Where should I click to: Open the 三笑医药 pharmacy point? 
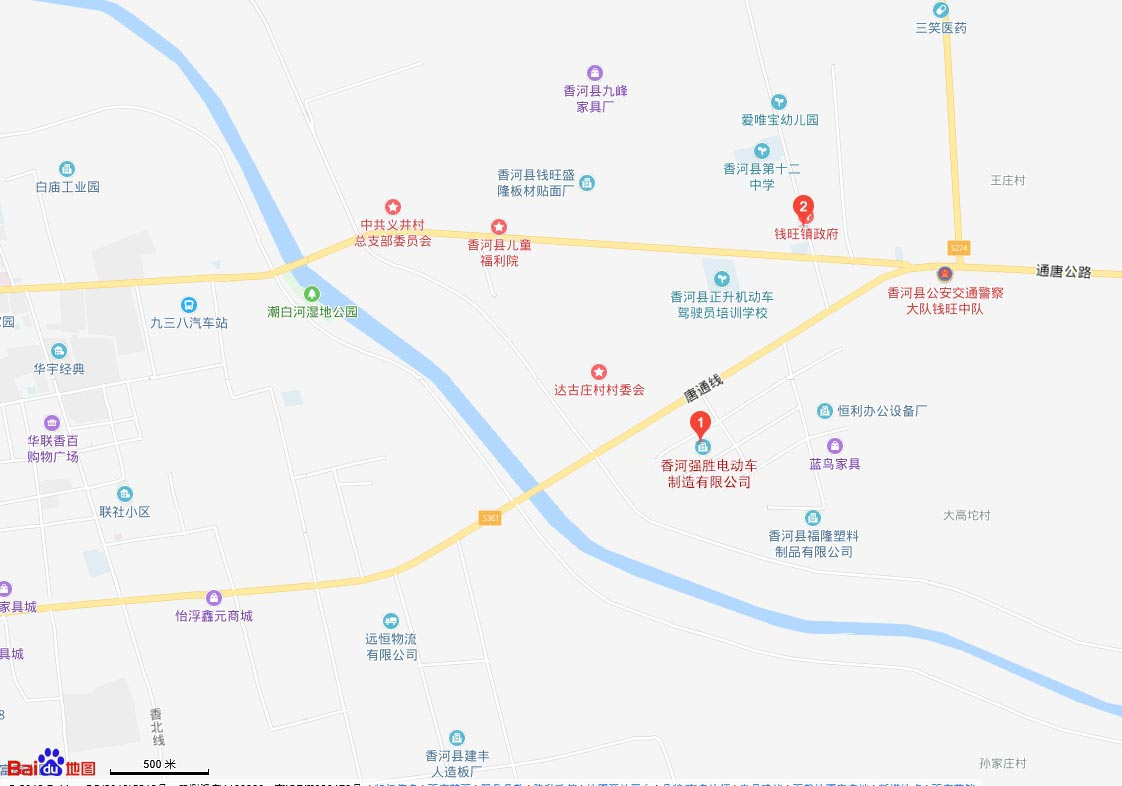[x=941, y=9]
